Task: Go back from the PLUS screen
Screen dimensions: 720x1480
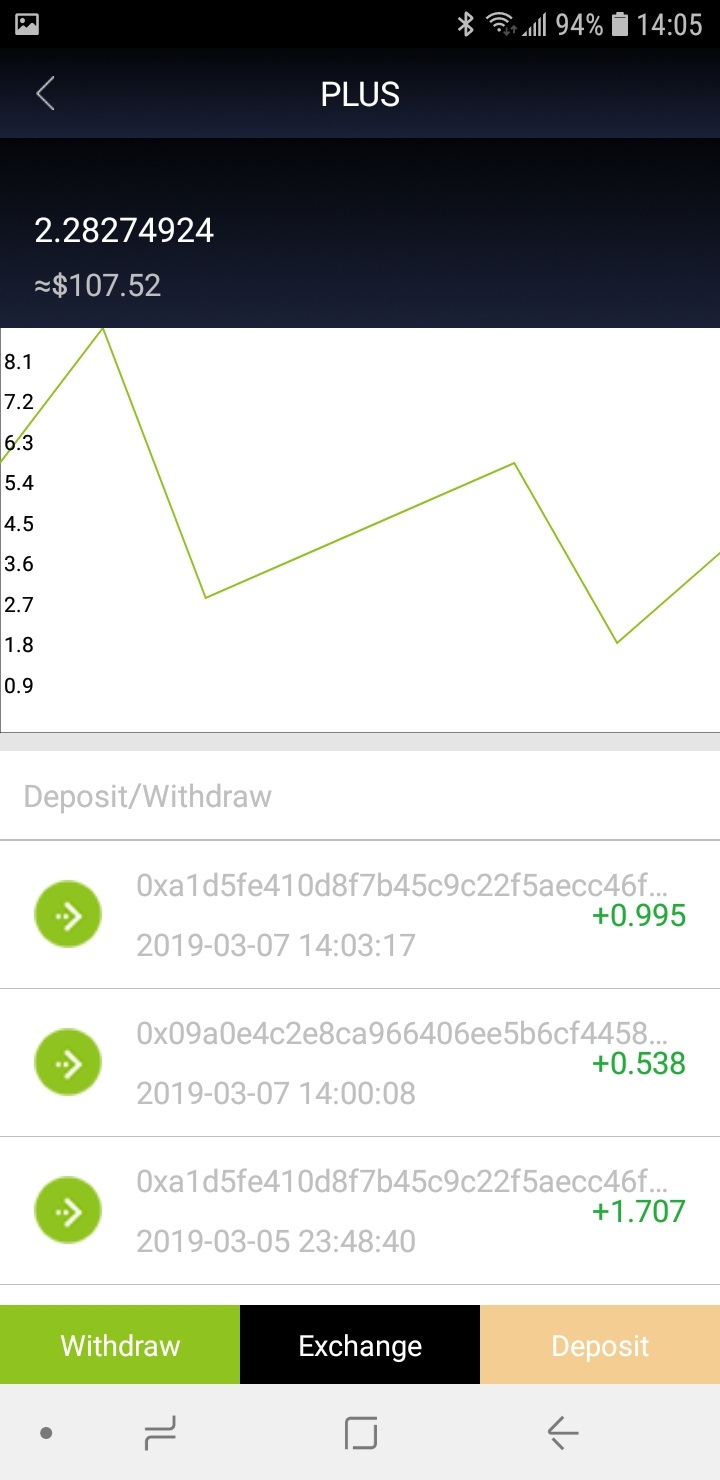Action: [45, 94]
